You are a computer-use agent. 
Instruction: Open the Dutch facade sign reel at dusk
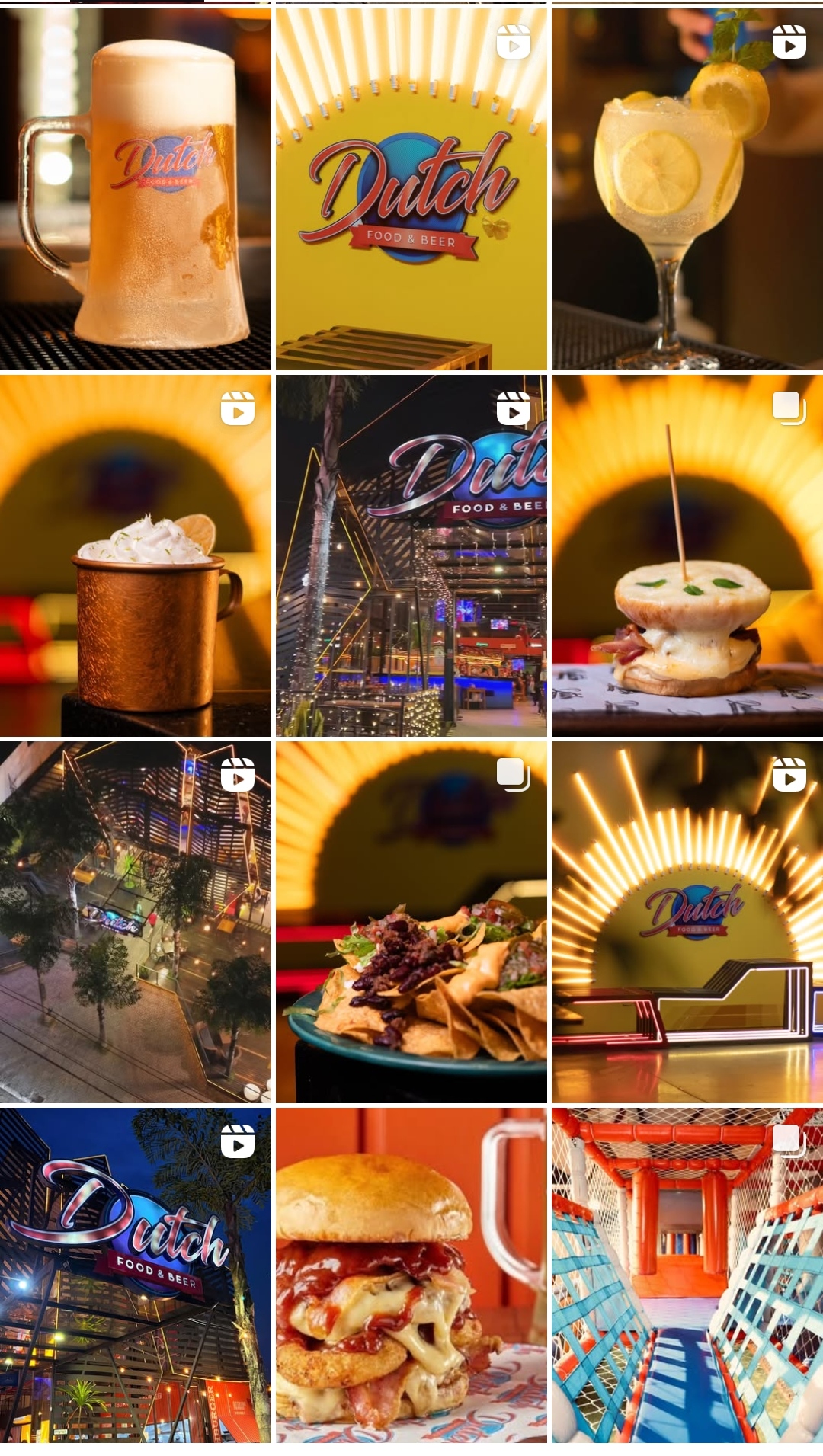[135, 1275]
